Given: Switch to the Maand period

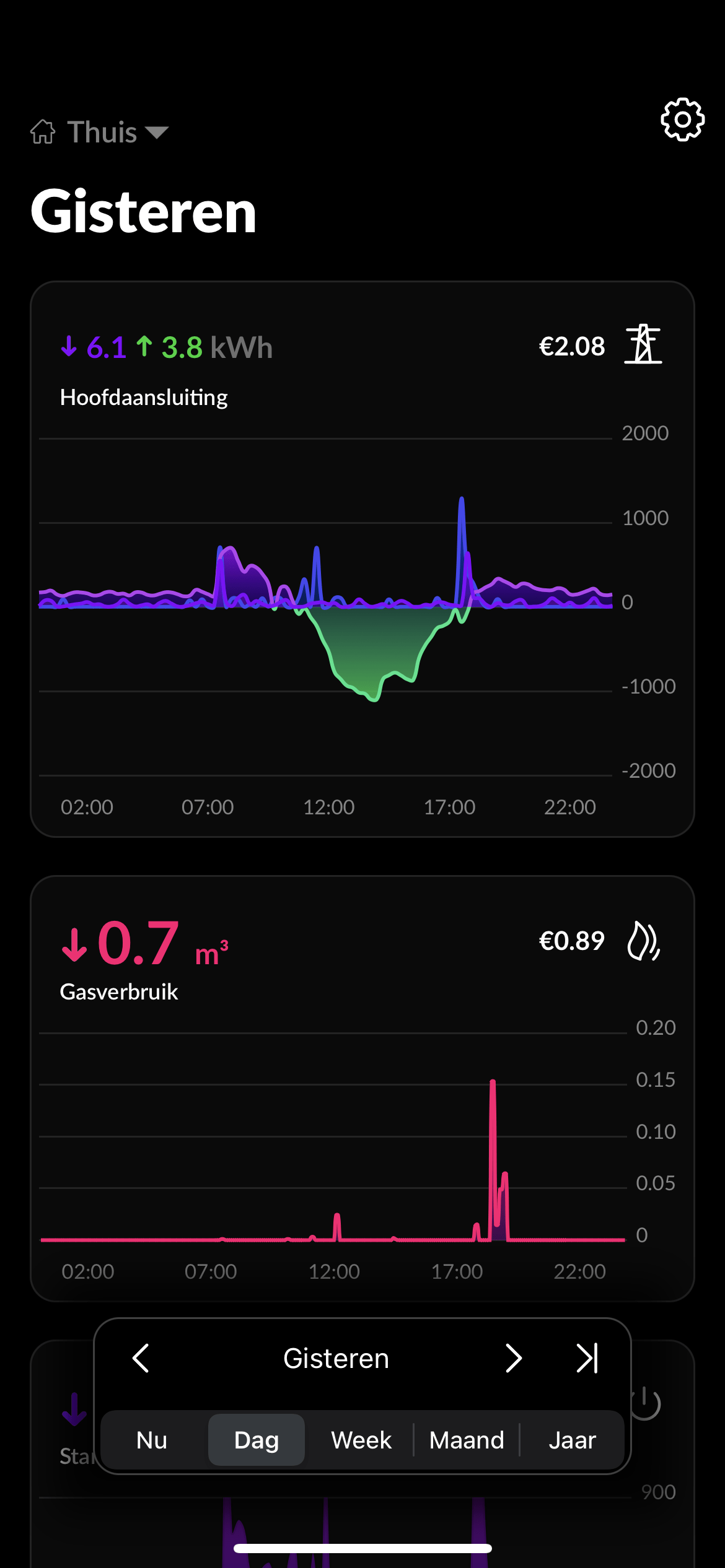Looking at the screenshot, I should click(x=467, y=1440).
